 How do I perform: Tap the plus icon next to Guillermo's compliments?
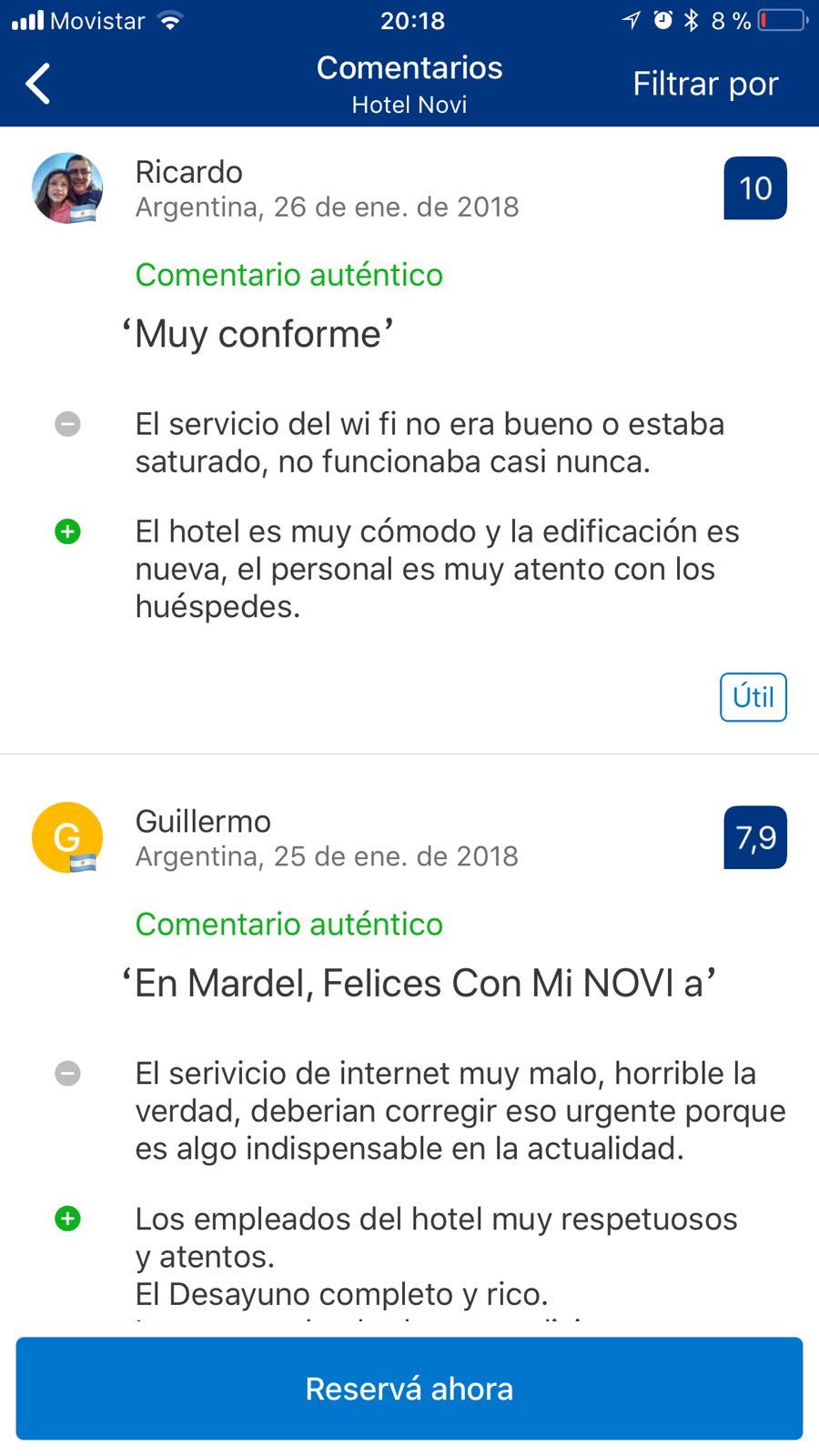(67, 1219)
